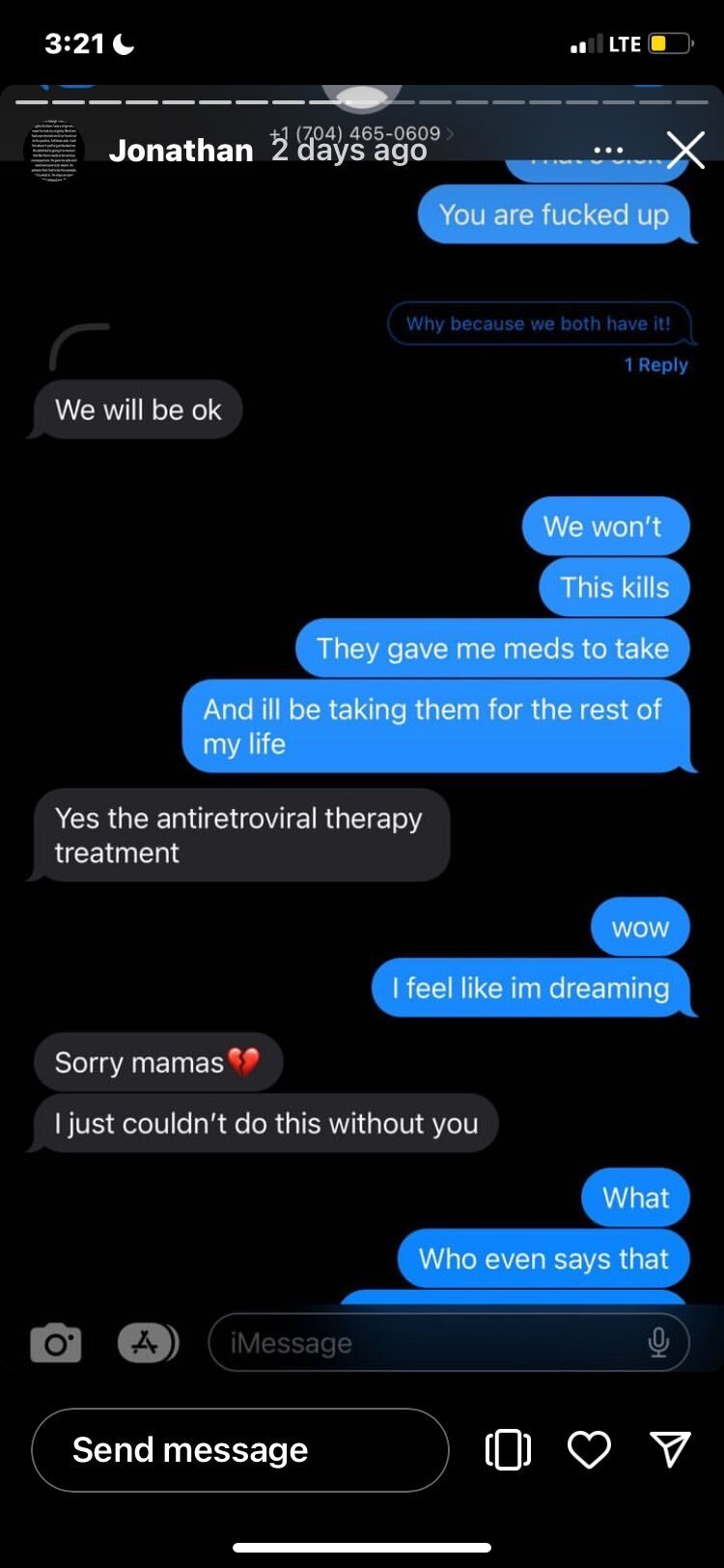Viewport: 724px width, 1568px height.
Task: Tap Jonathan's profile picture avatar
Action: (x=54, y=152)
